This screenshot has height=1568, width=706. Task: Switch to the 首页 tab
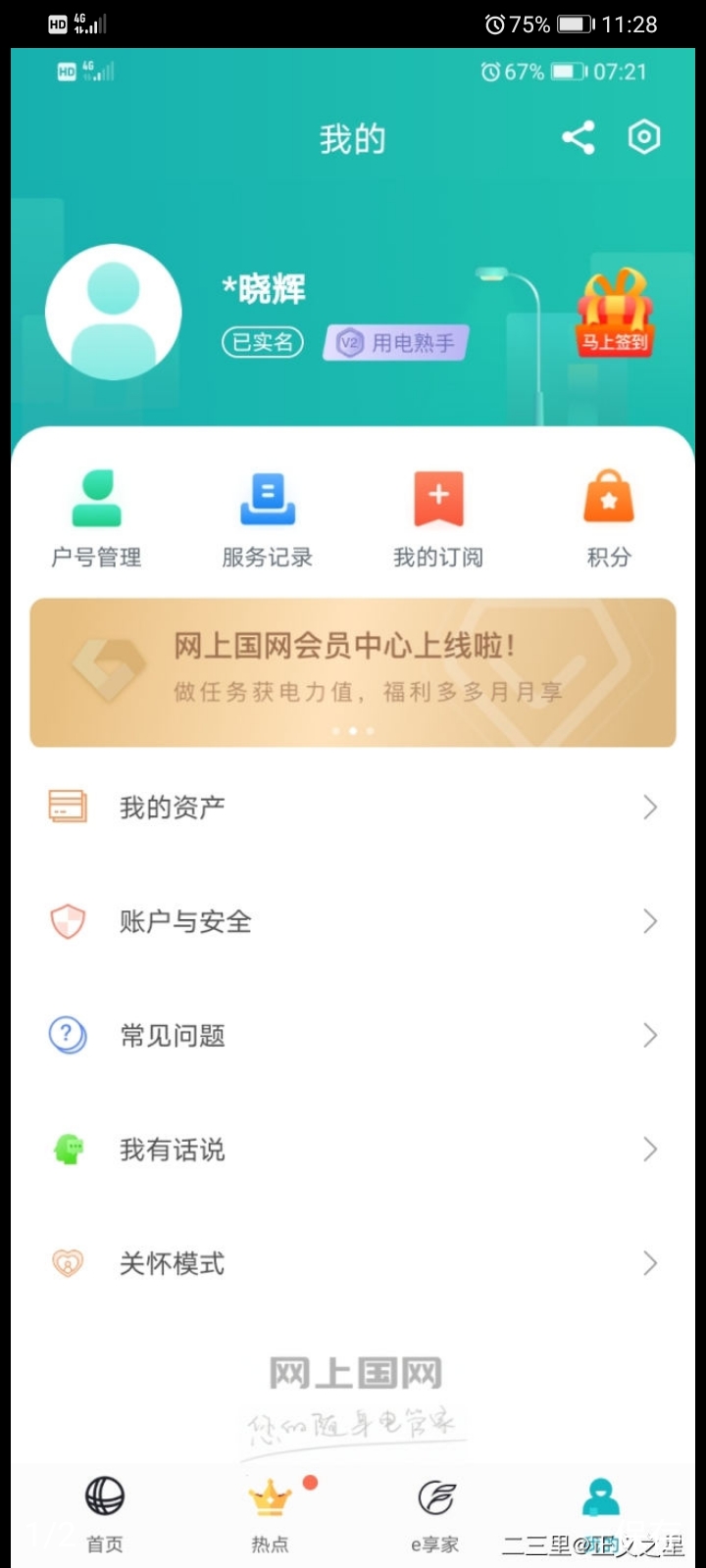pos(105,1514)
